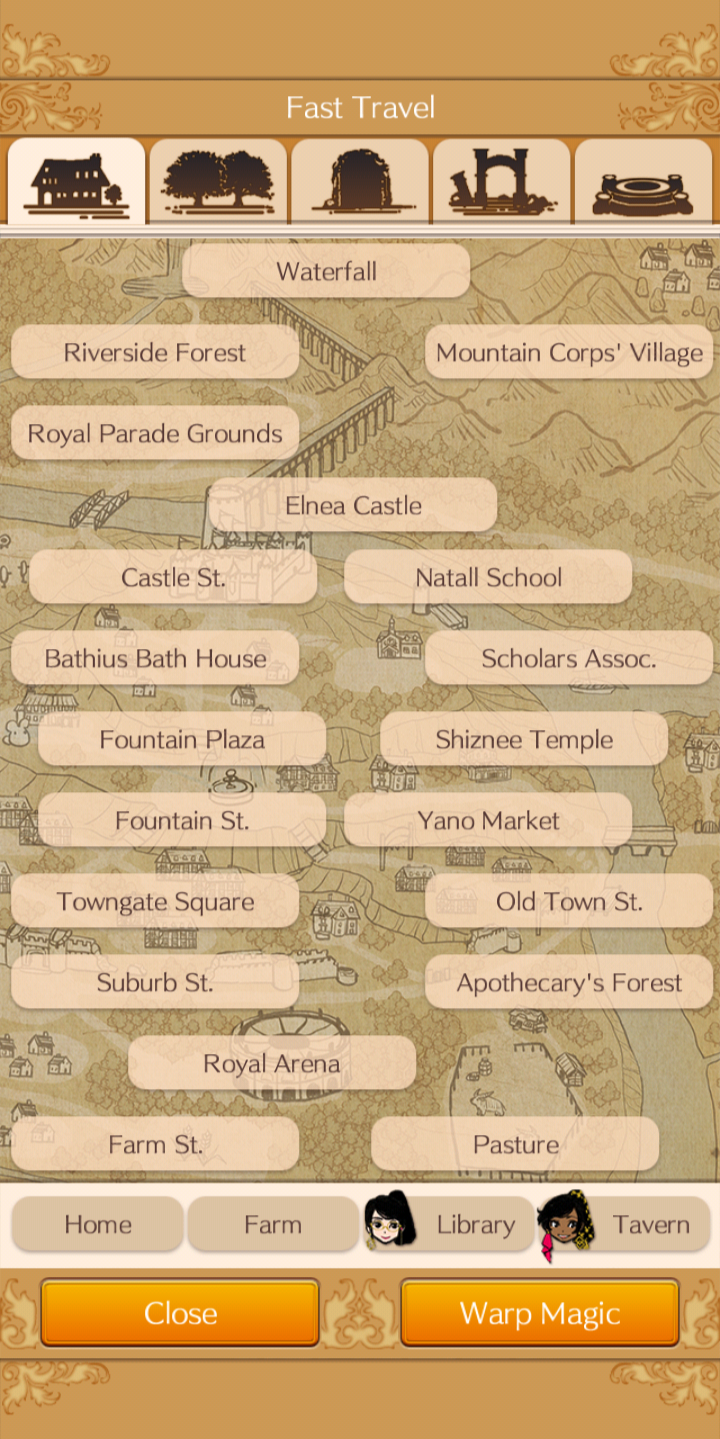720x1439 pixels.
Task: Go to Mountain Corps' Village
Action: pos(569,352)
